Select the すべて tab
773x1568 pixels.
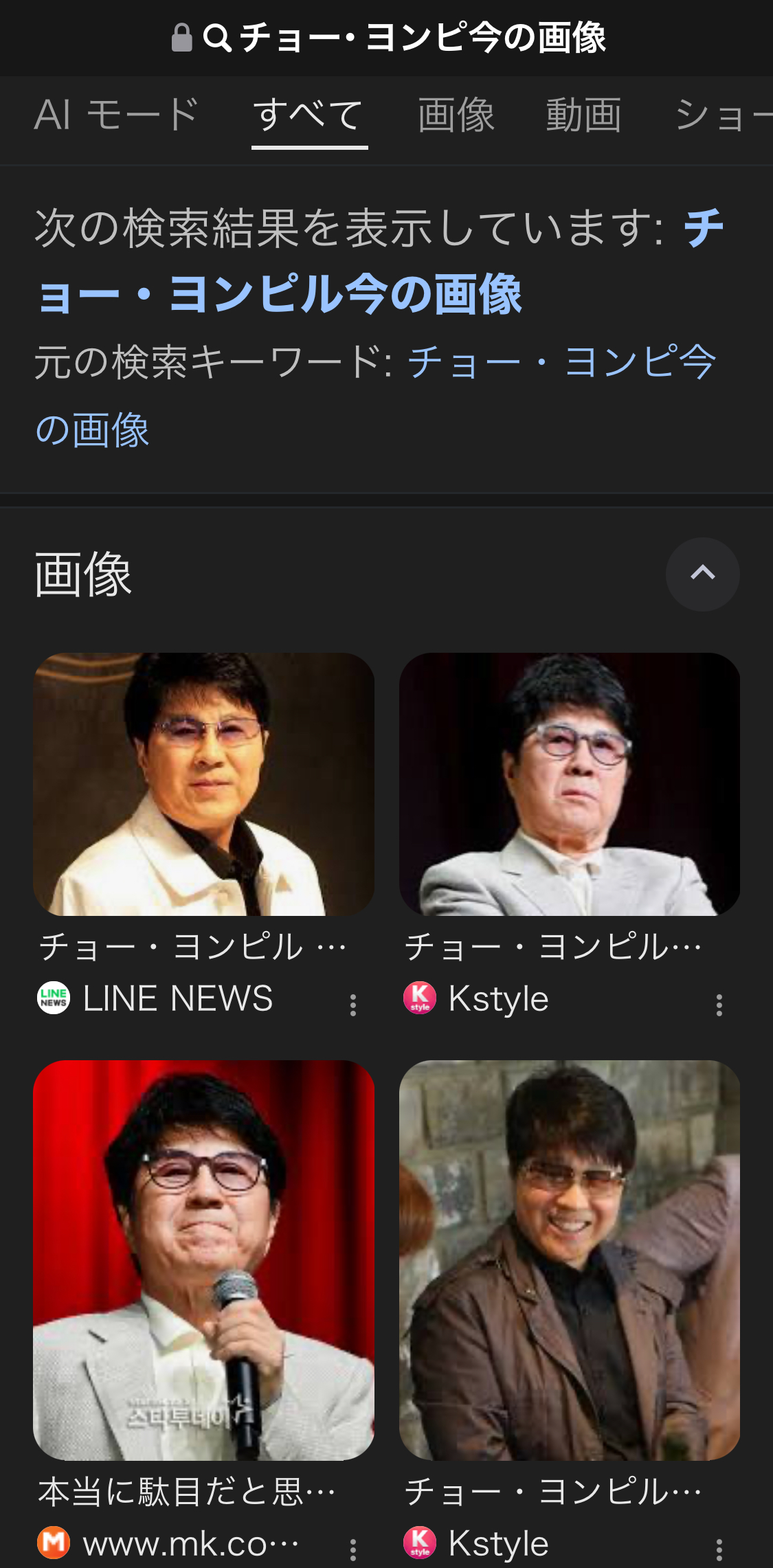click(x=309, y=115)
